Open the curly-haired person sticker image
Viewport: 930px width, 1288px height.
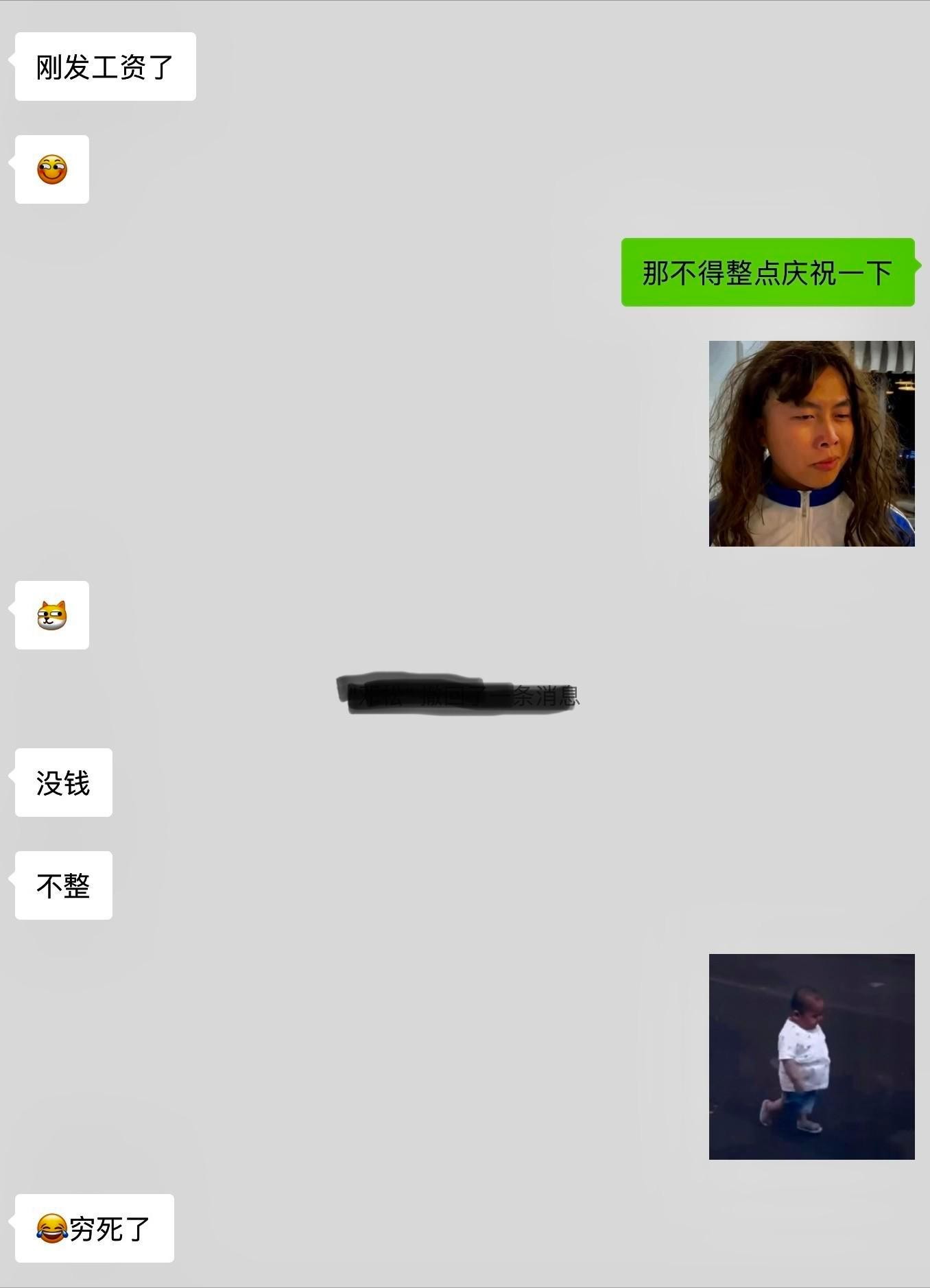tap(811, 444)
